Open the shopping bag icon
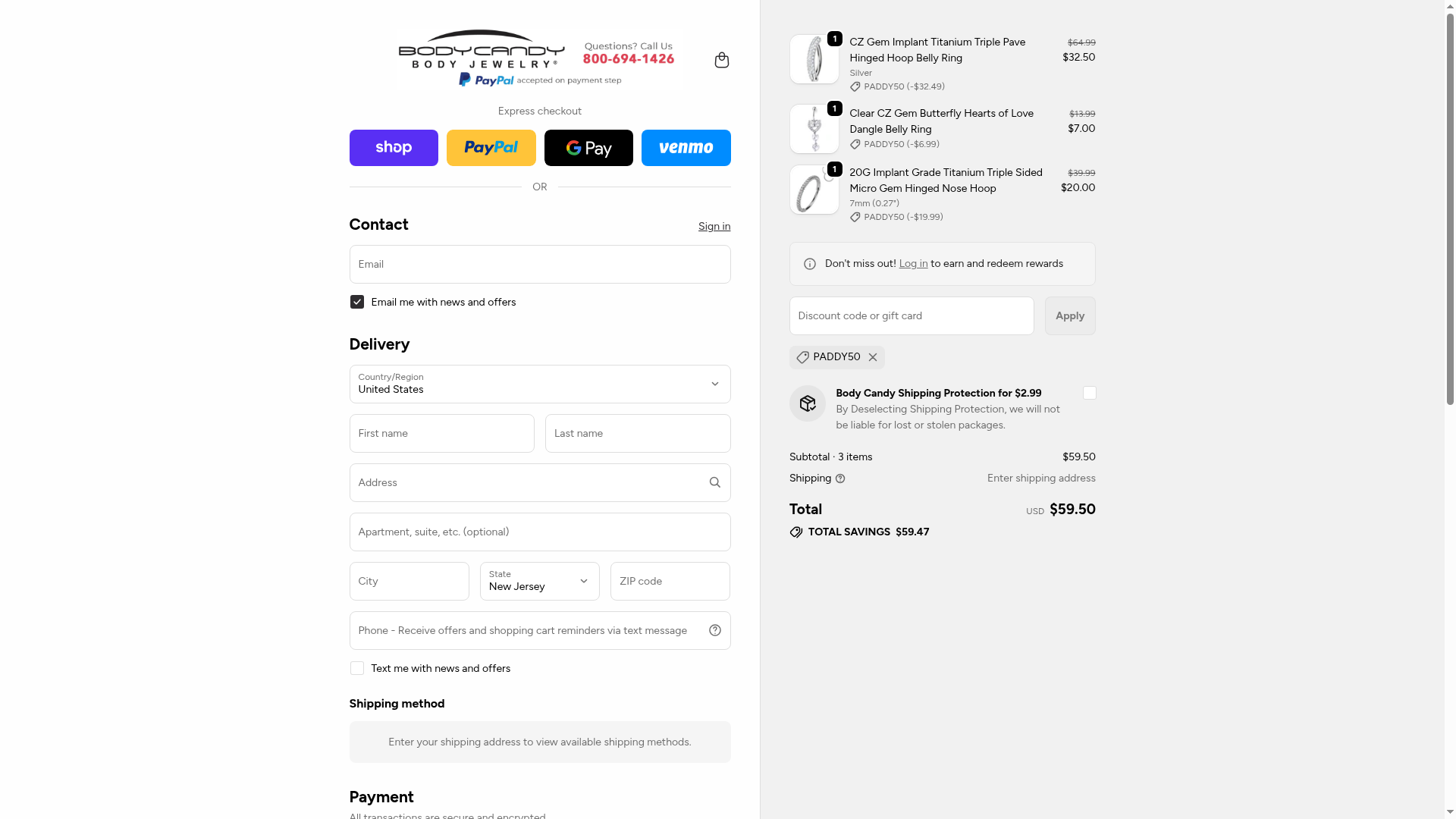1456x819 pixels. [x=721, y=60]
